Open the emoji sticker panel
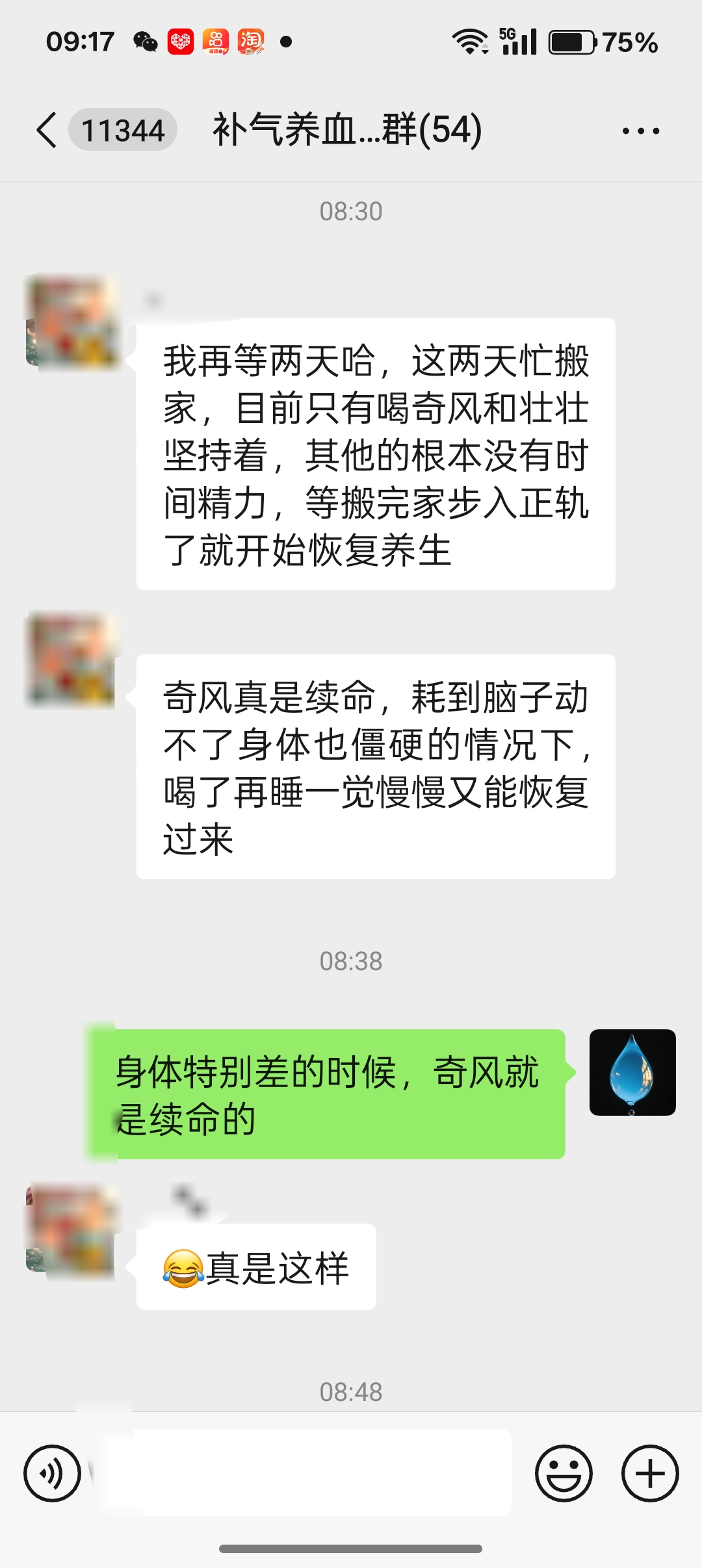The height and width of the screenshot is (1568, 702). (x=564, y=1473)
